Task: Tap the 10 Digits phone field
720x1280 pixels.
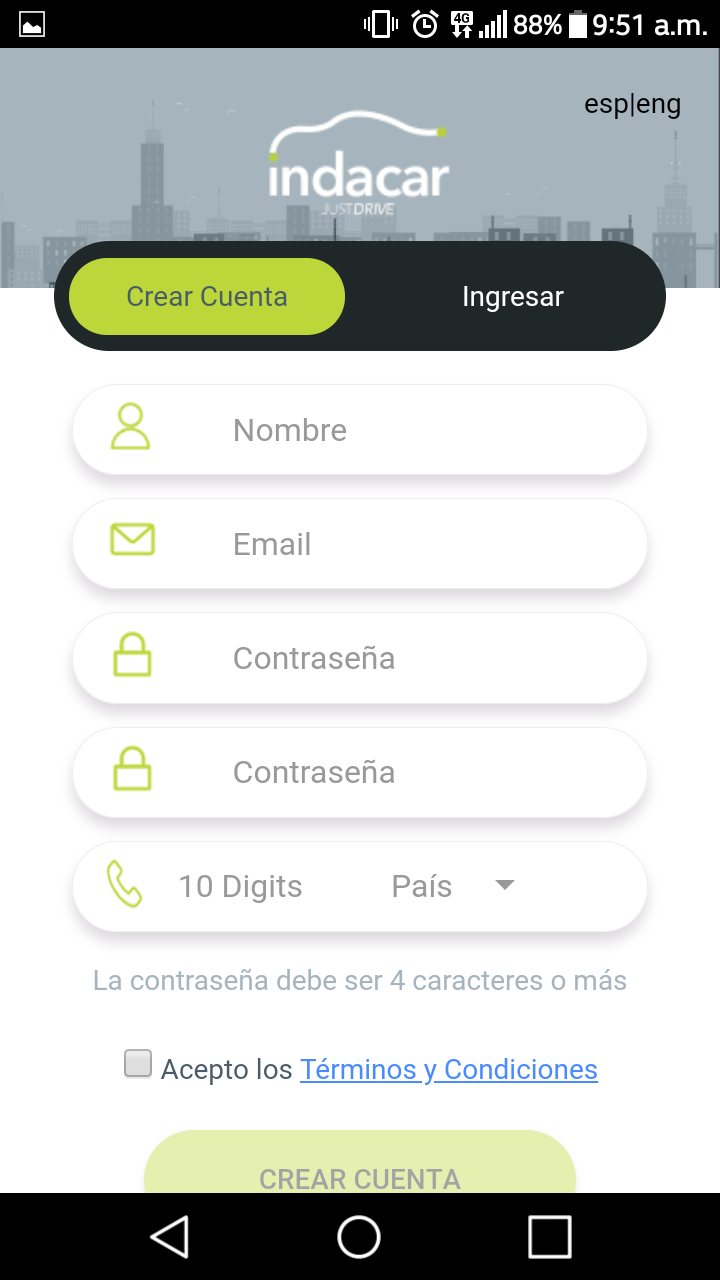Action: (240, 887)
